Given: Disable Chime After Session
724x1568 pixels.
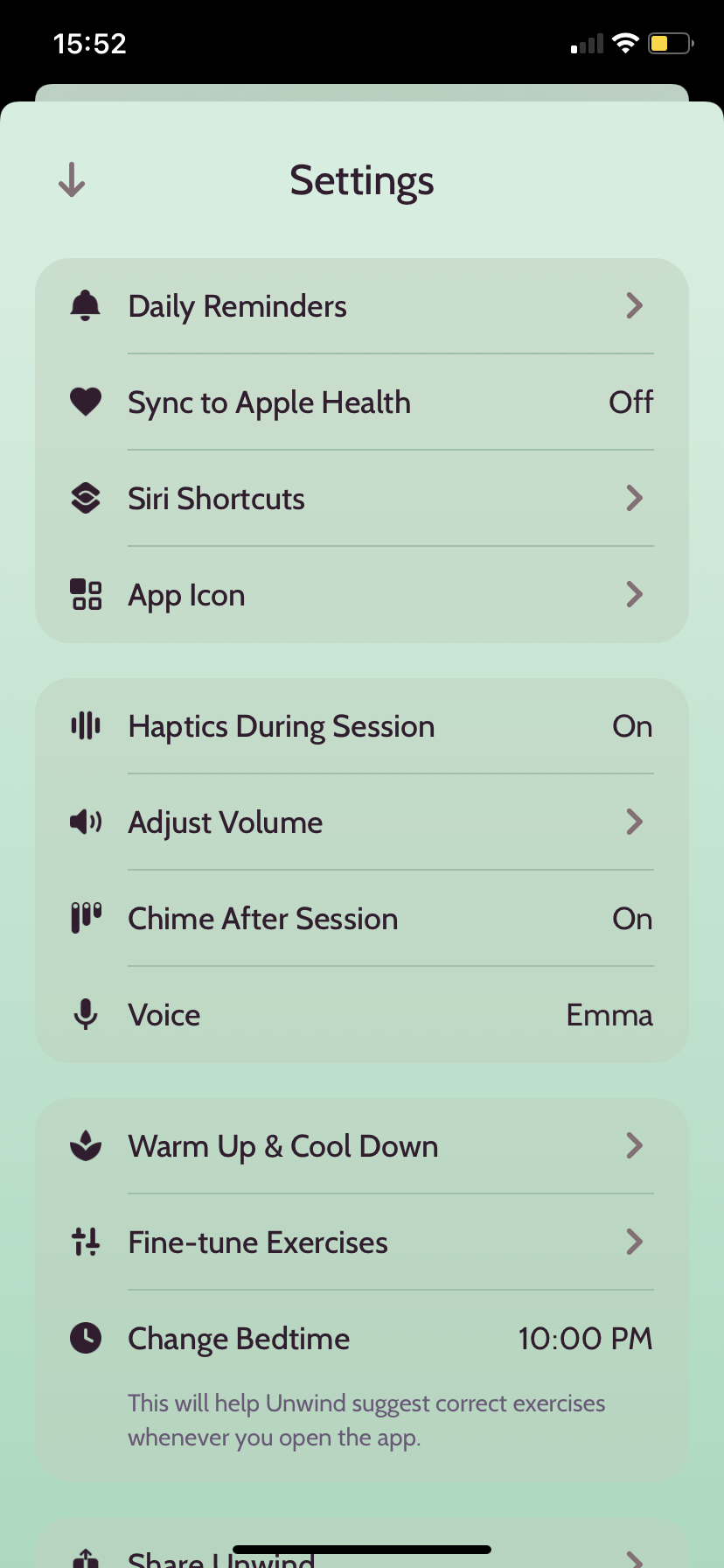Looking at the screenshot, I should (x=631, y=918).
